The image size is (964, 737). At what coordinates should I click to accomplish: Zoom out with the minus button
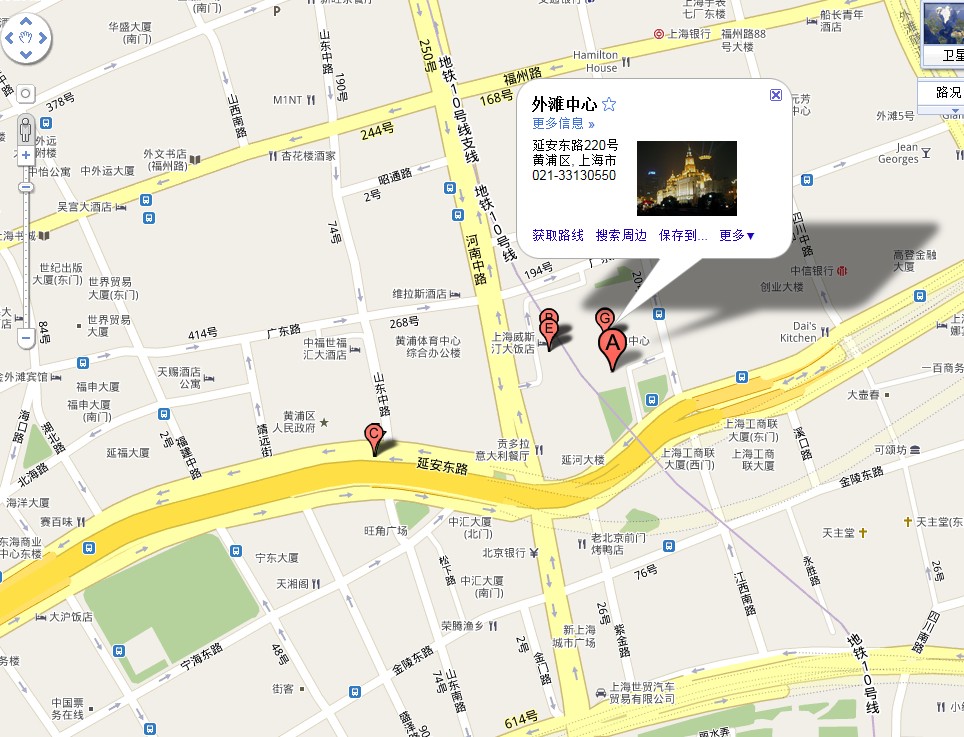[x=26, y=339]
